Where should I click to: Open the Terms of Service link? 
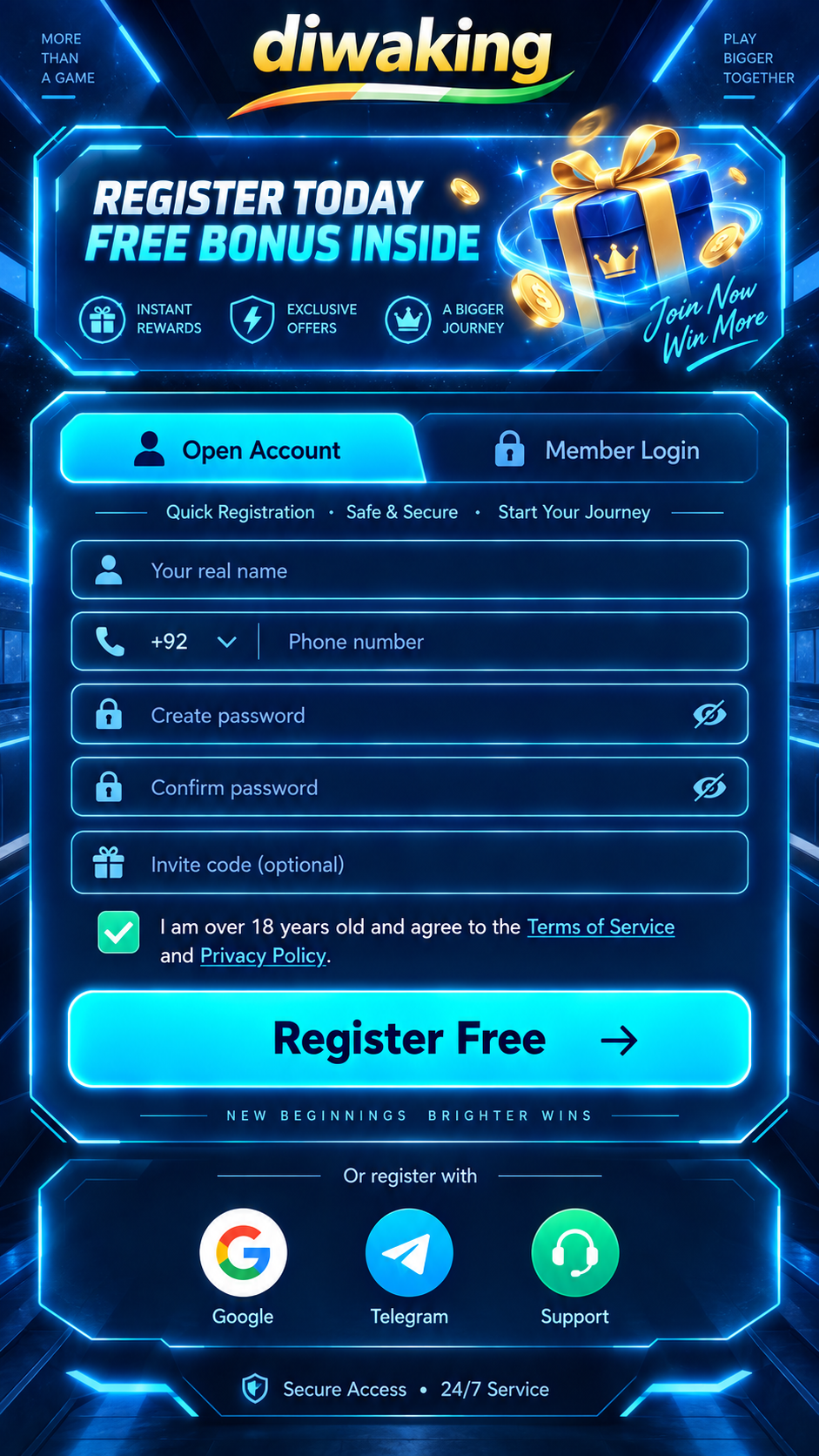click(x=601, y=927)
